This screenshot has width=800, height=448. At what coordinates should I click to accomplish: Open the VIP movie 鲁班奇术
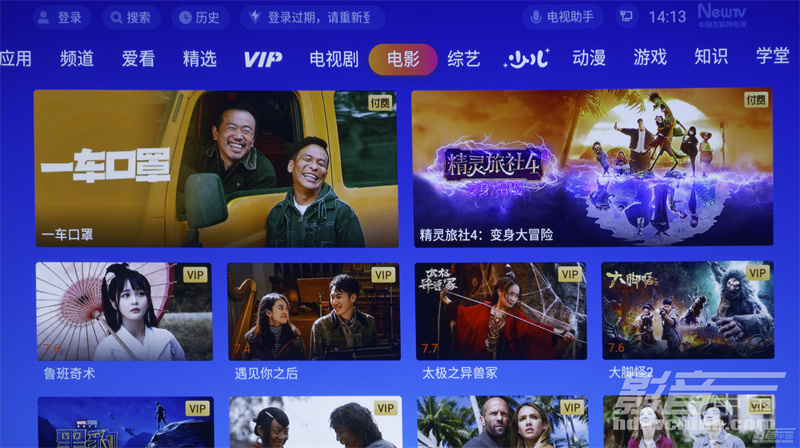click(x=124, y=311)
